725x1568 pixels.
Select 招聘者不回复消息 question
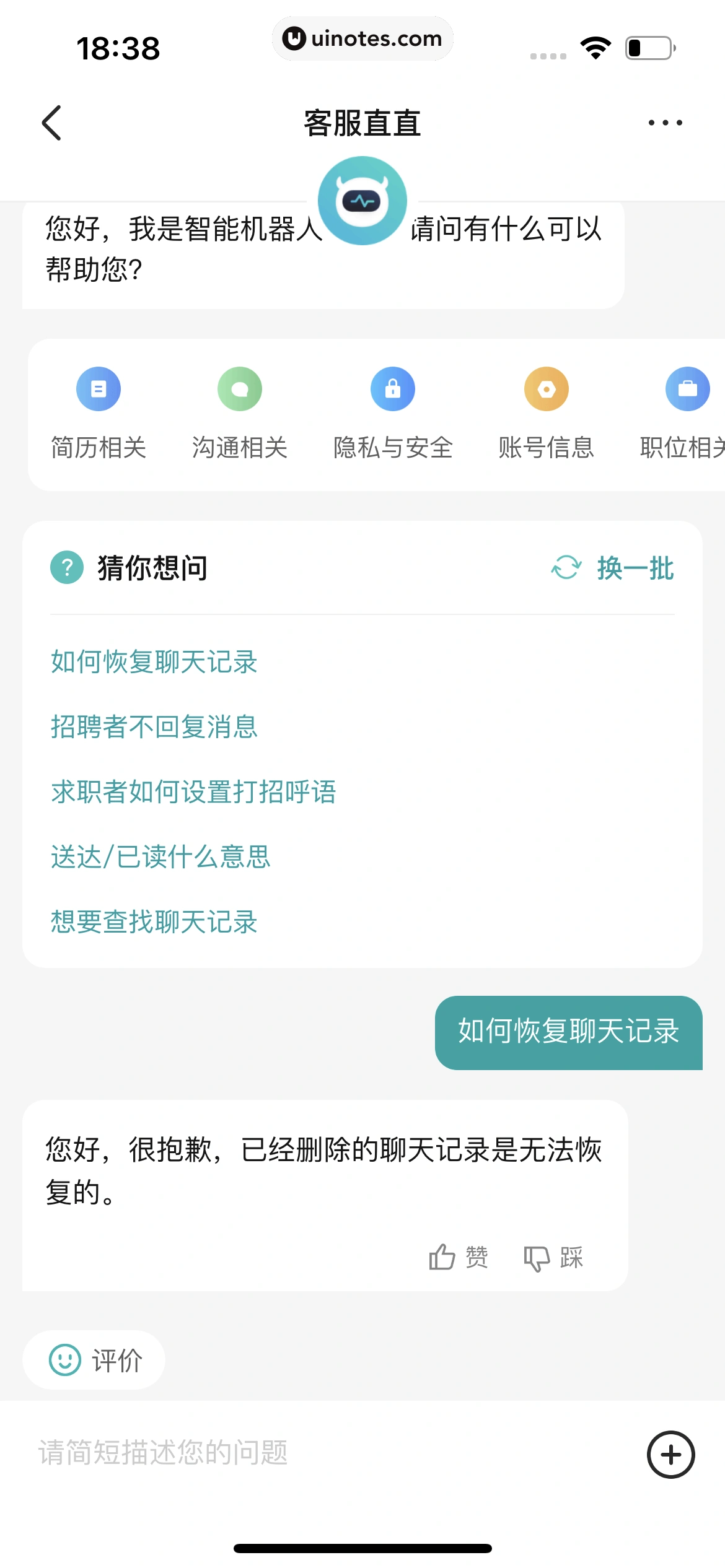(154, 727)
